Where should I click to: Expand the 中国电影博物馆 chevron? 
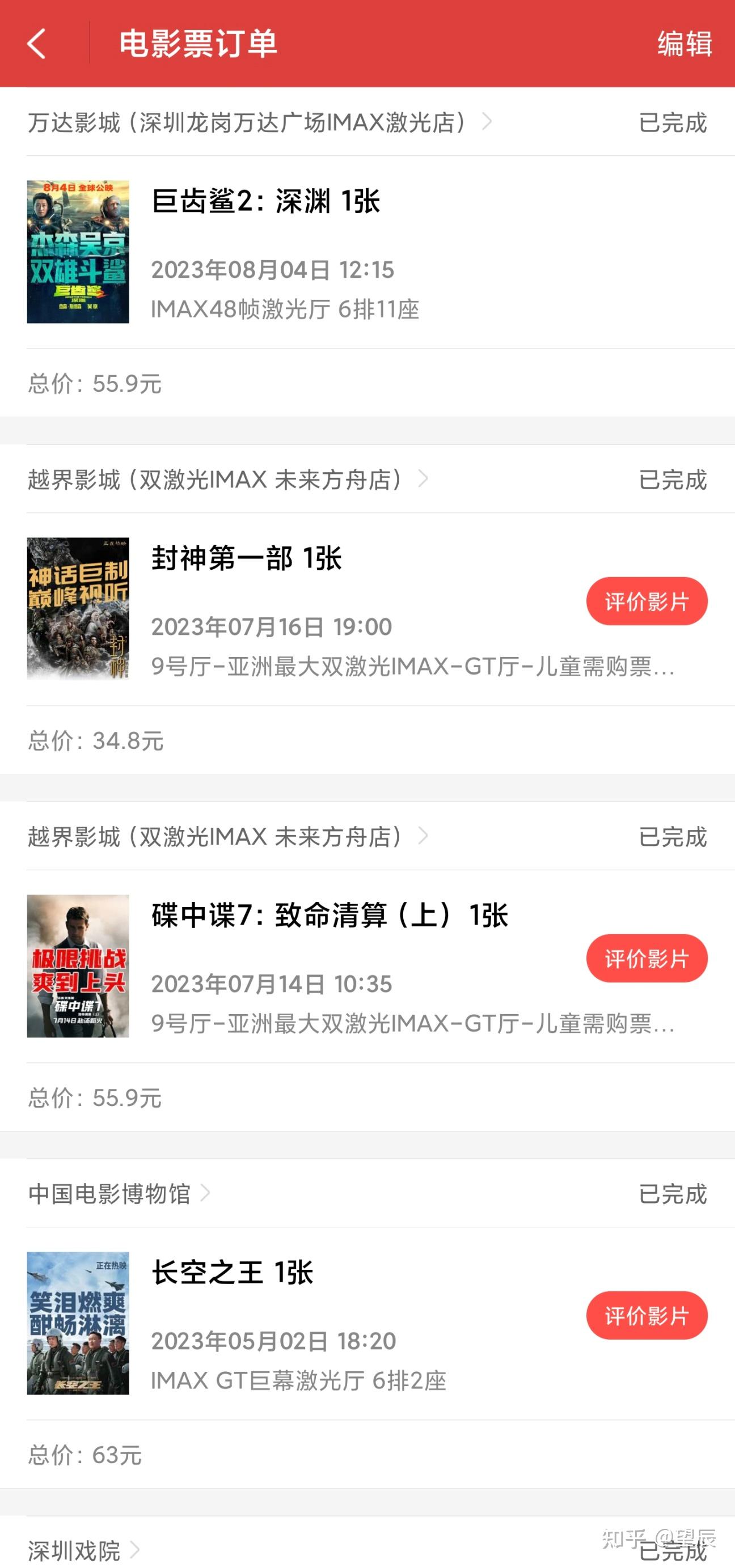pyautogui.click(x=207, y=1193)
